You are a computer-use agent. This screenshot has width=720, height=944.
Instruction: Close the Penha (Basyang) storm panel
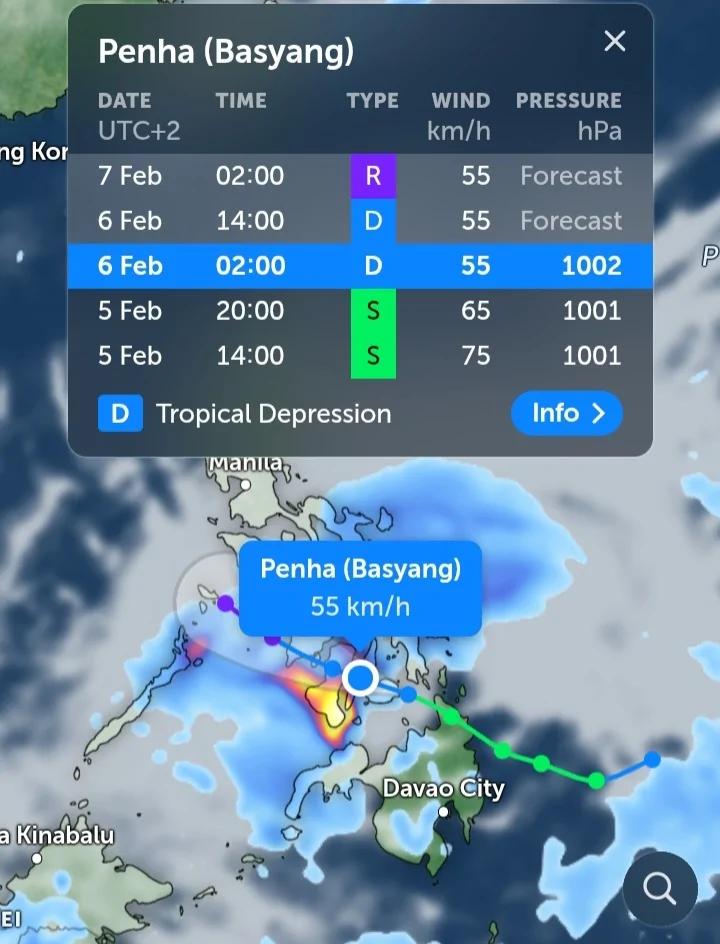pos(614,41)
